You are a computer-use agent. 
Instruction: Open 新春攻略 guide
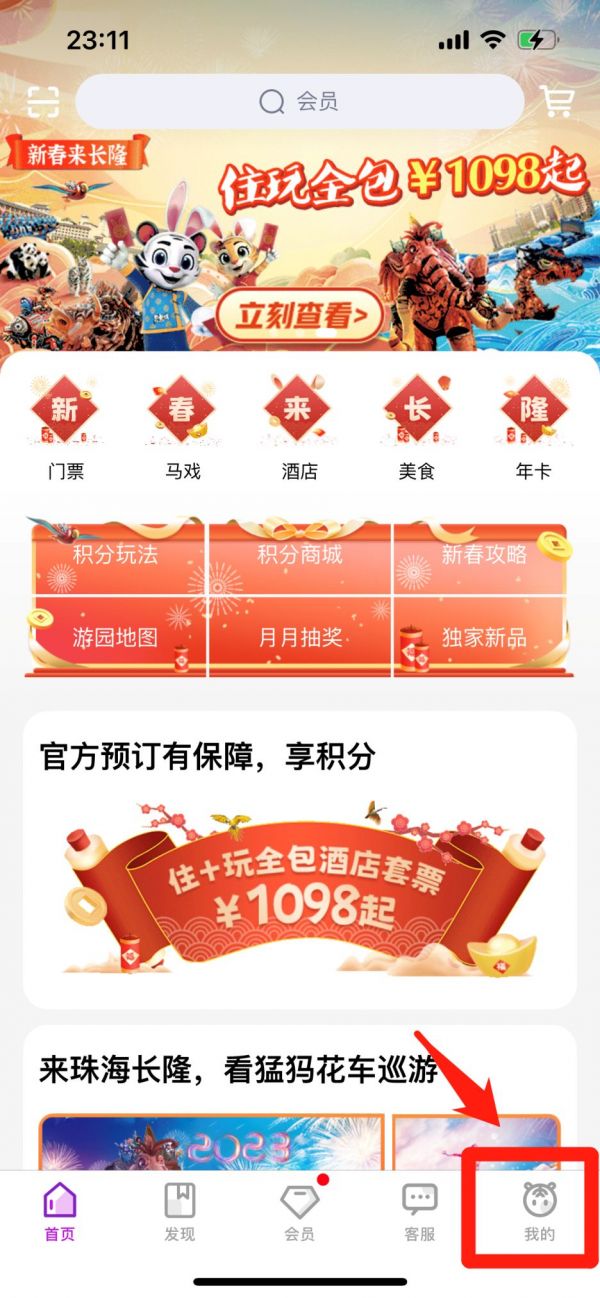483,555
